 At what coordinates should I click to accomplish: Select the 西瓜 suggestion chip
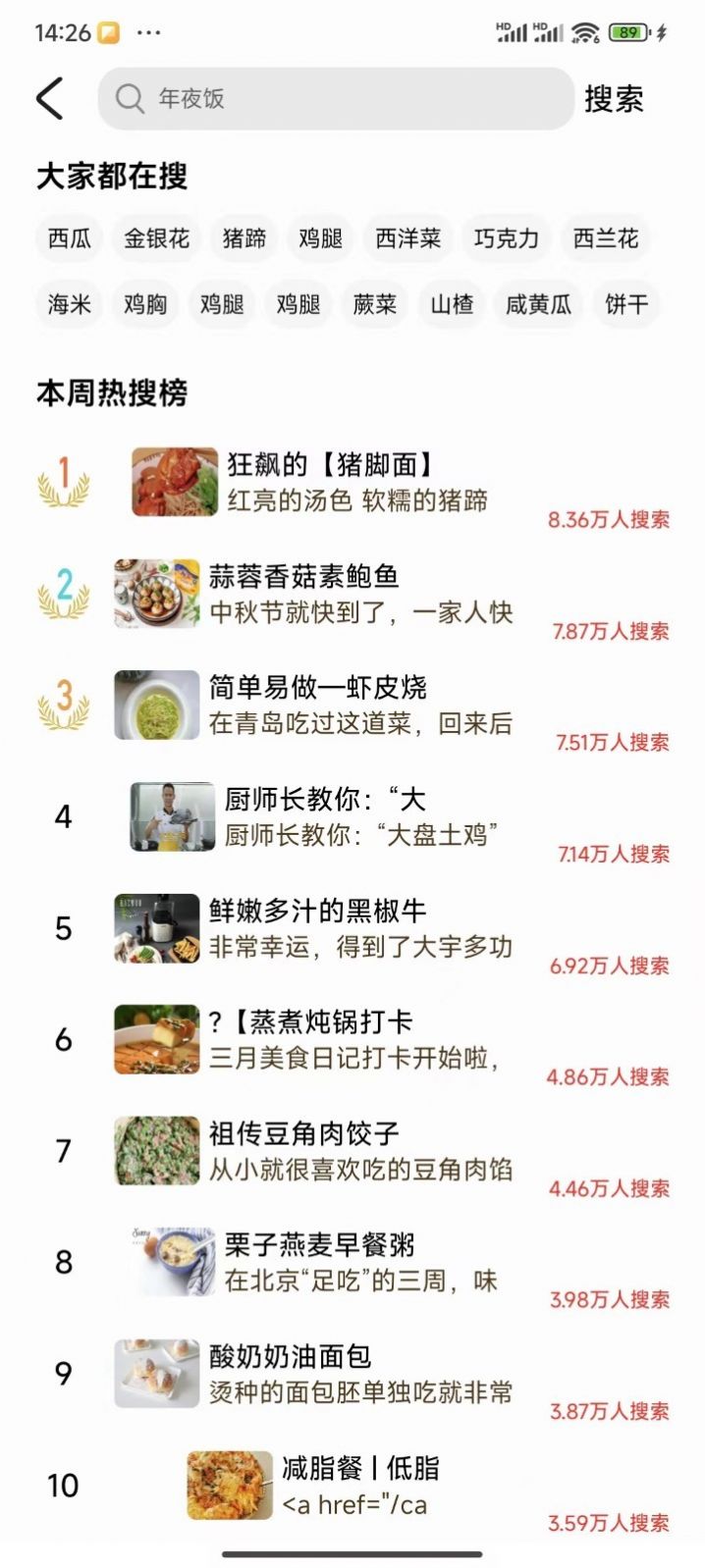coord(70,238)
